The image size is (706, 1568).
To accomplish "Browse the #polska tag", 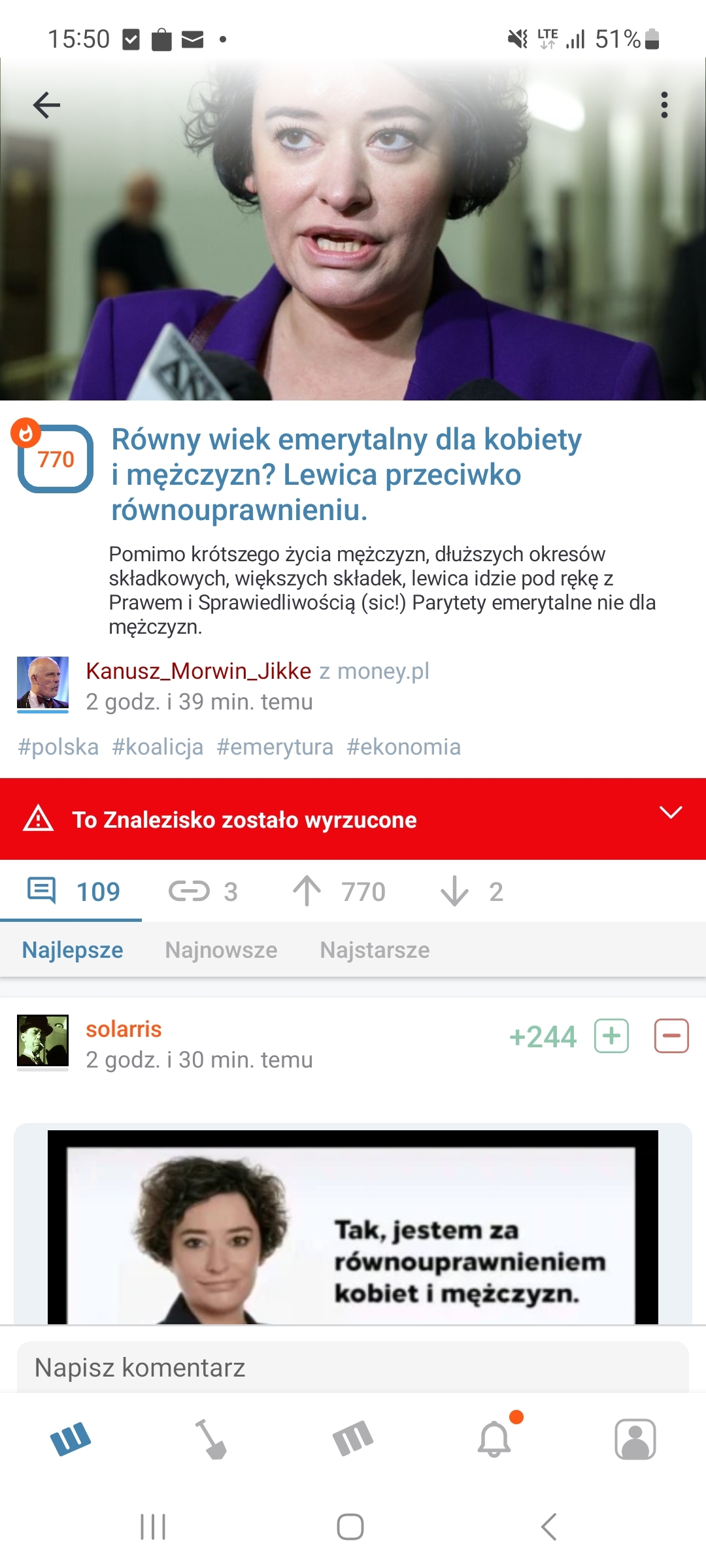I will pos(58,747).
